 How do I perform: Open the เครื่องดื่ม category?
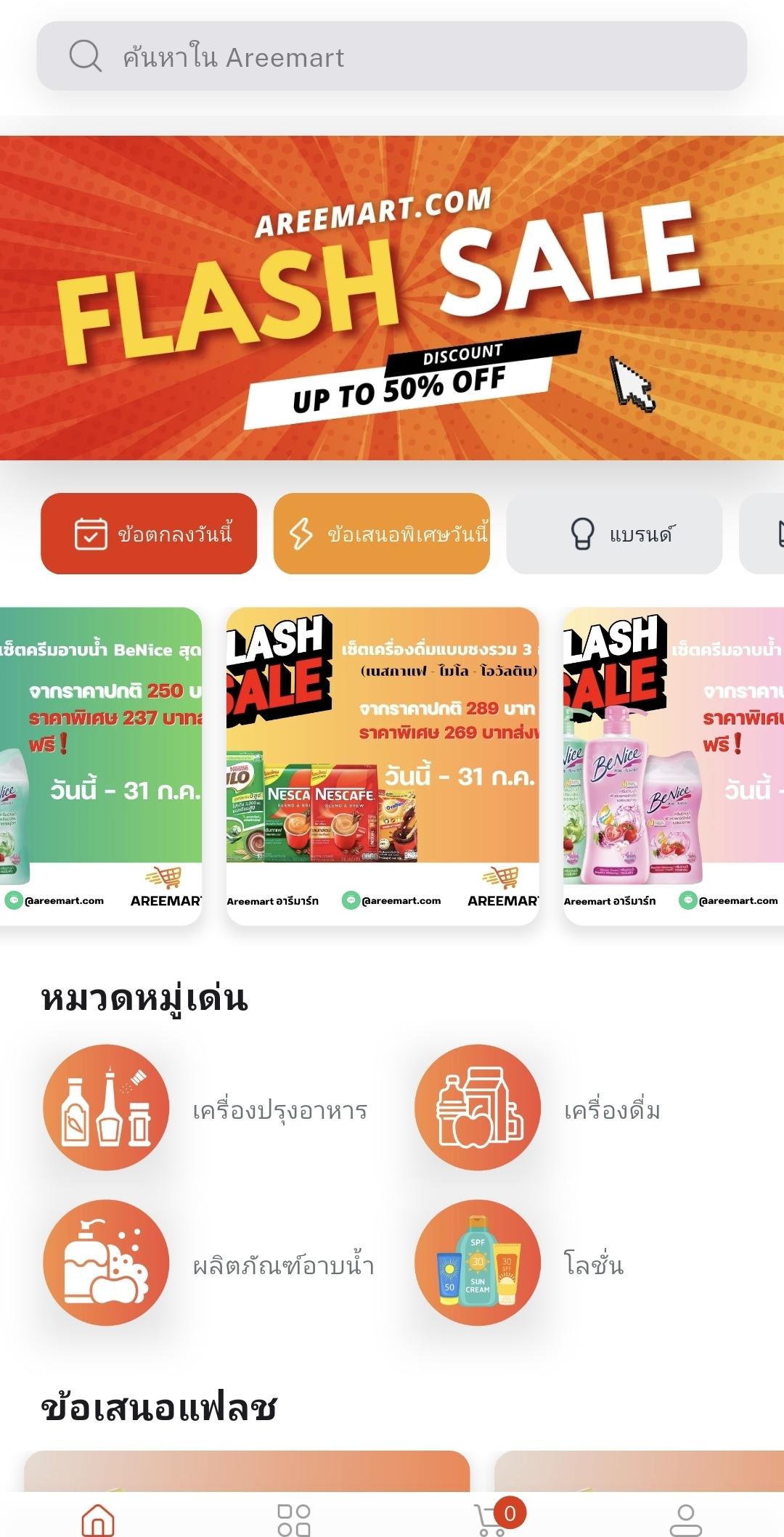coord(478,1107)
